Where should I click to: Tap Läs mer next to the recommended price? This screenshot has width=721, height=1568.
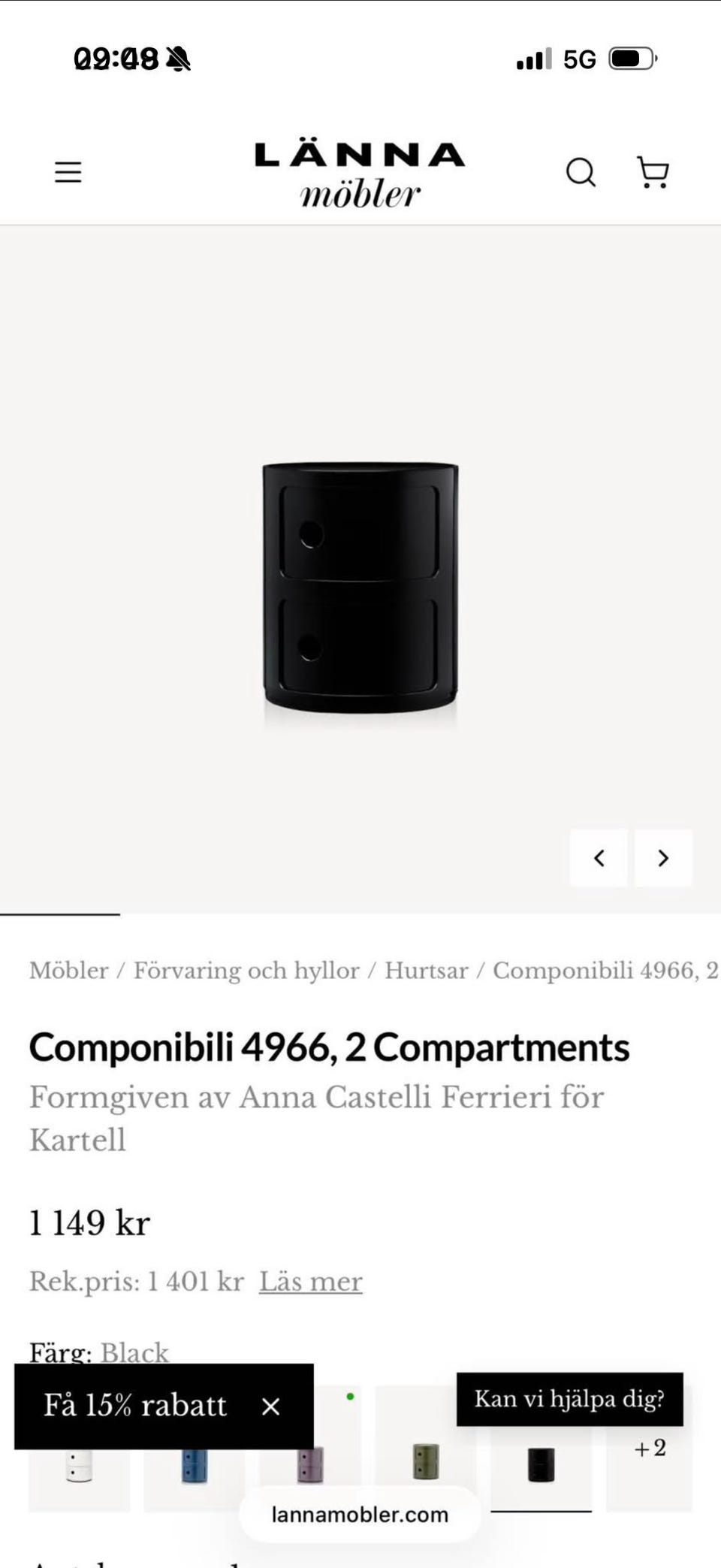311,1281
